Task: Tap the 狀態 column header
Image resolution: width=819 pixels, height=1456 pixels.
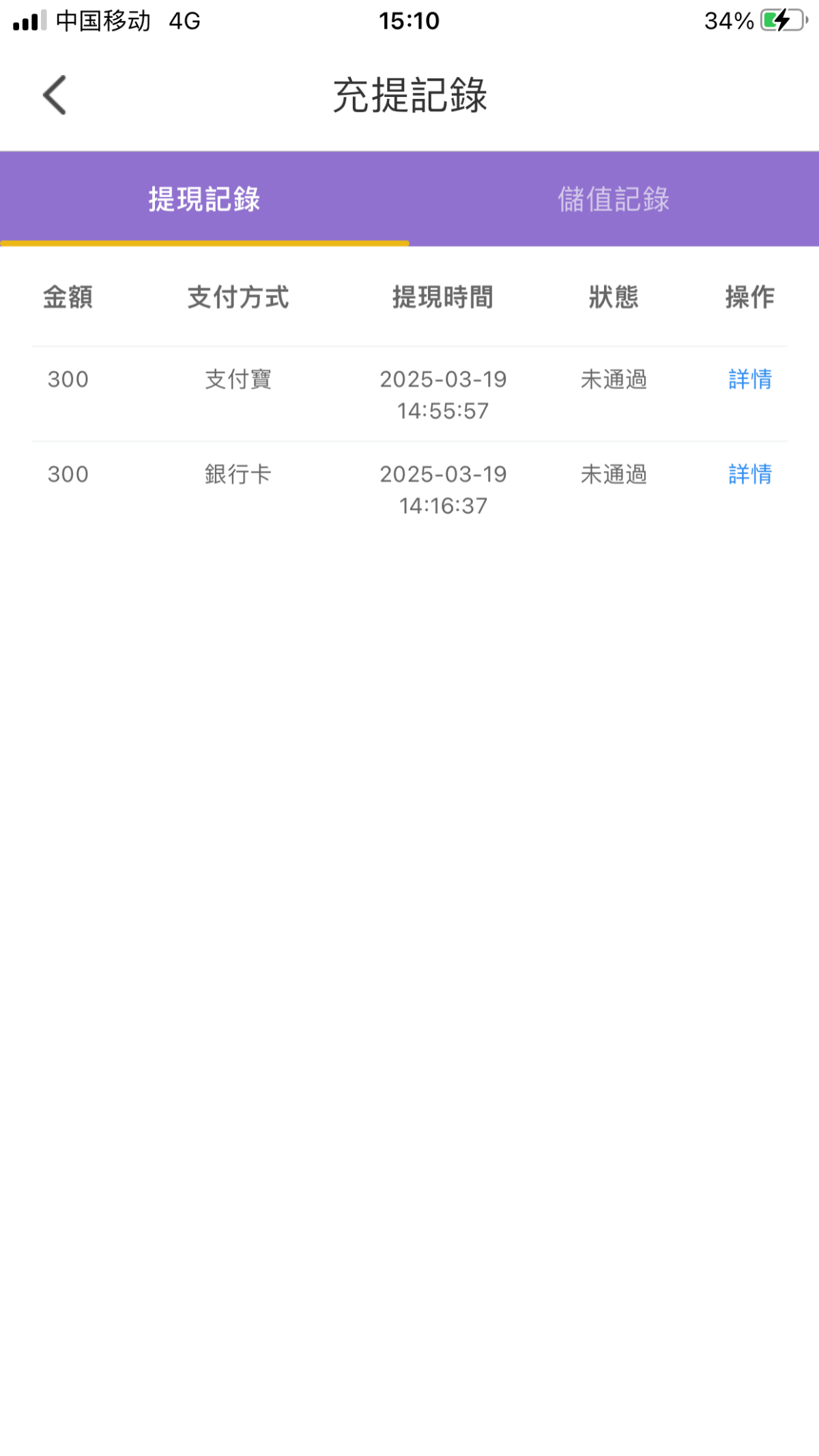Action: [614, 297]
